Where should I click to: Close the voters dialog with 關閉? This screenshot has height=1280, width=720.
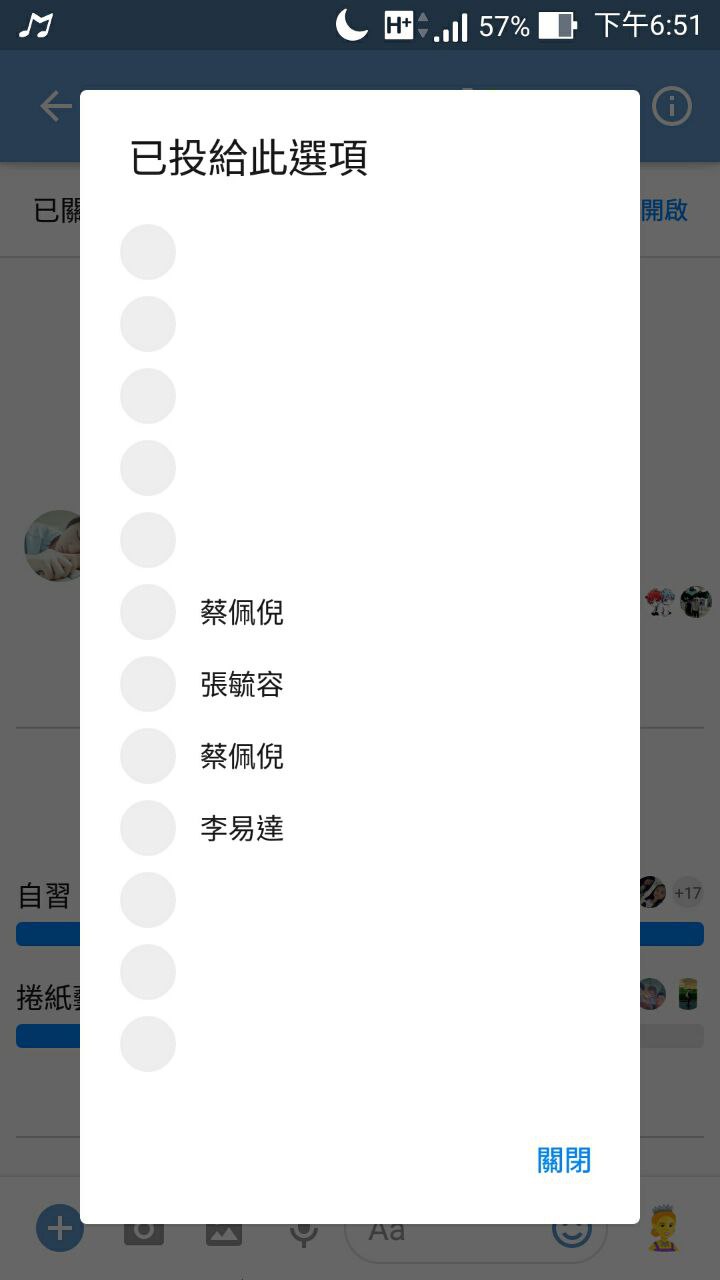(564, 1160)
